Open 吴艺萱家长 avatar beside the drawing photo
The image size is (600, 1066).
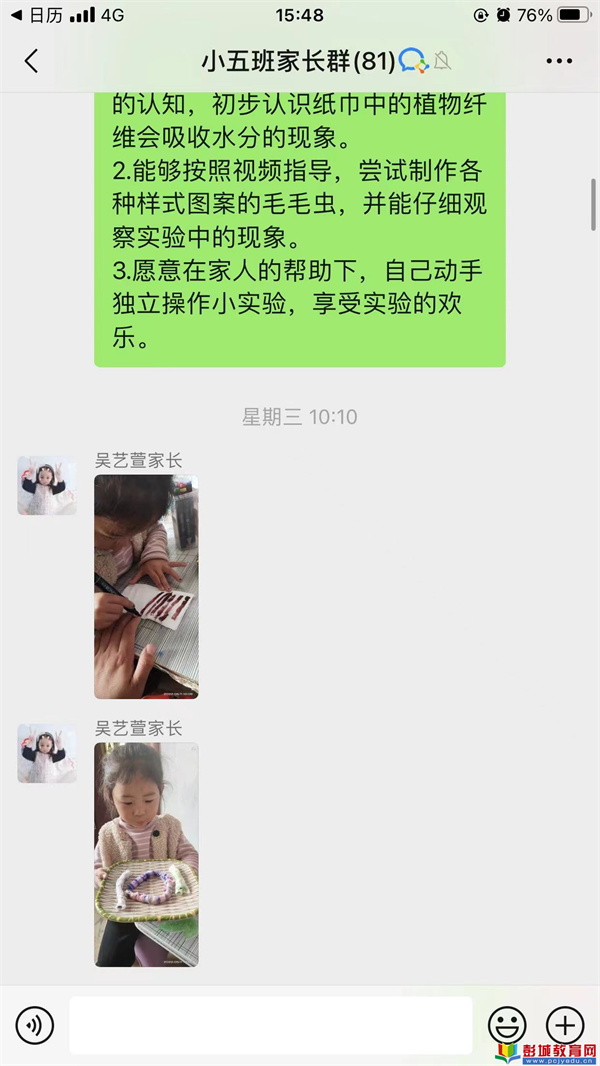click(x=47, y=486)
